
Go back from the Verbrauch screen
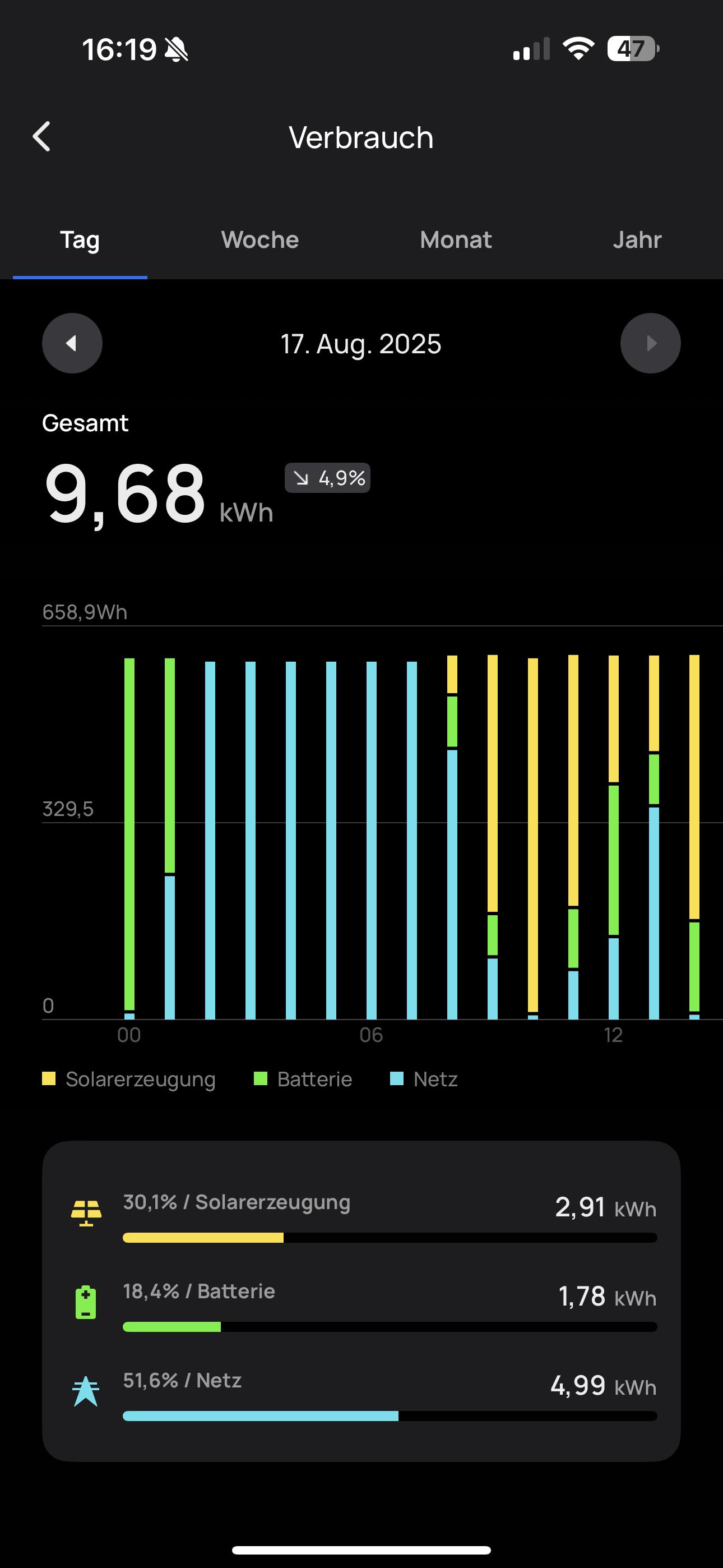click(x=41, y=136)
